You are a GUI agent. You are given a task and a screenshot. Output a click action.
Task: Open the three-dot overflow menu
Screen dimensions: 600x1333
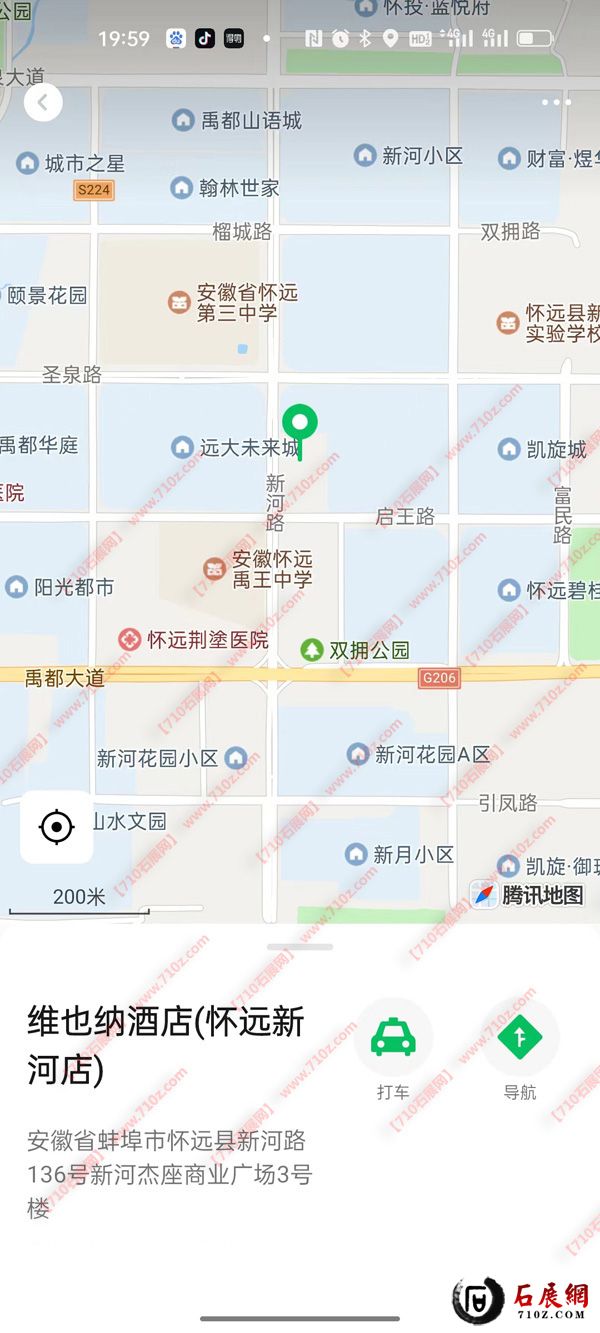(556, 102)
